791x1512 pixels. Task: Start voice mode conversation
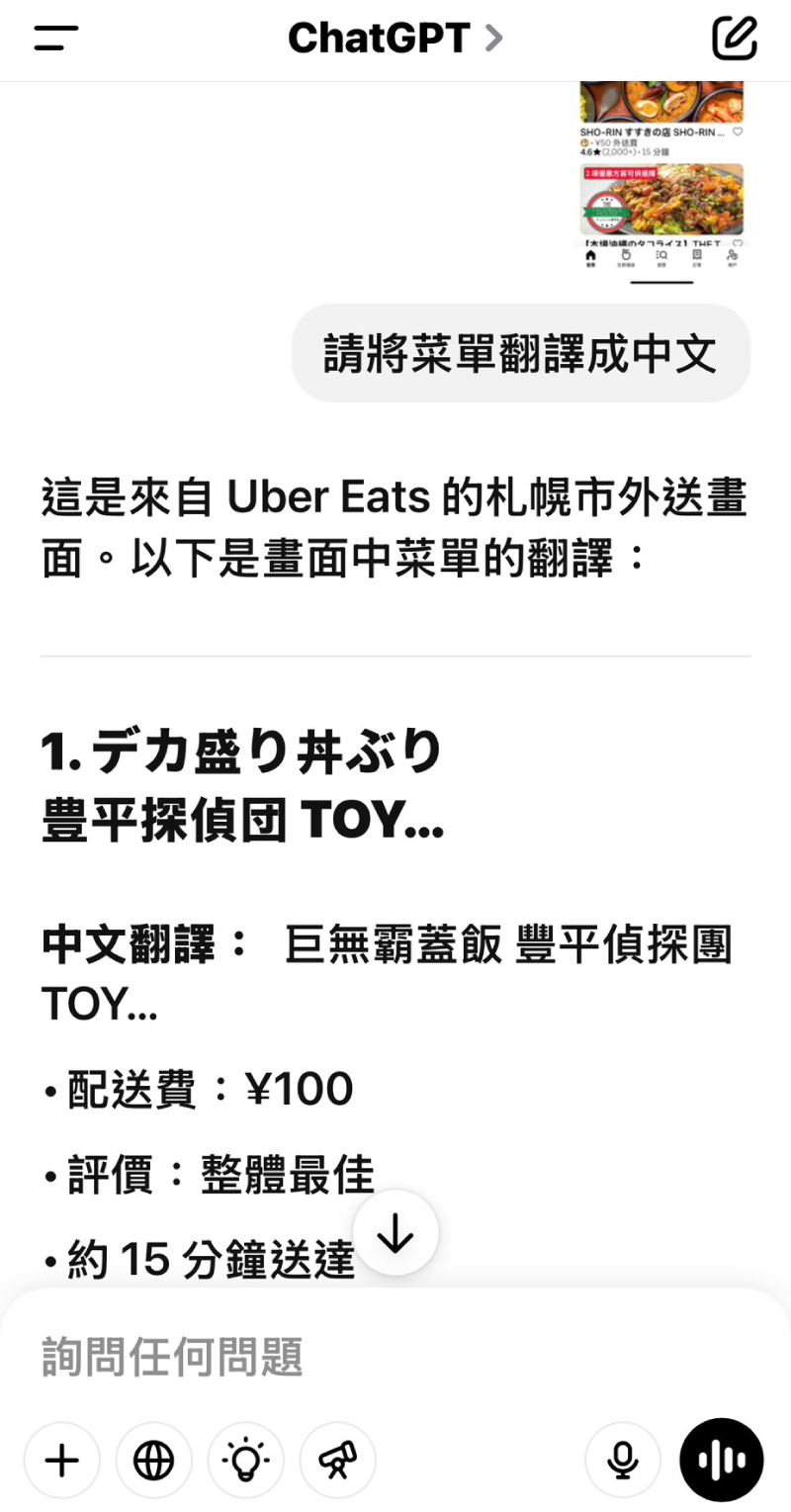(722, 1460)
